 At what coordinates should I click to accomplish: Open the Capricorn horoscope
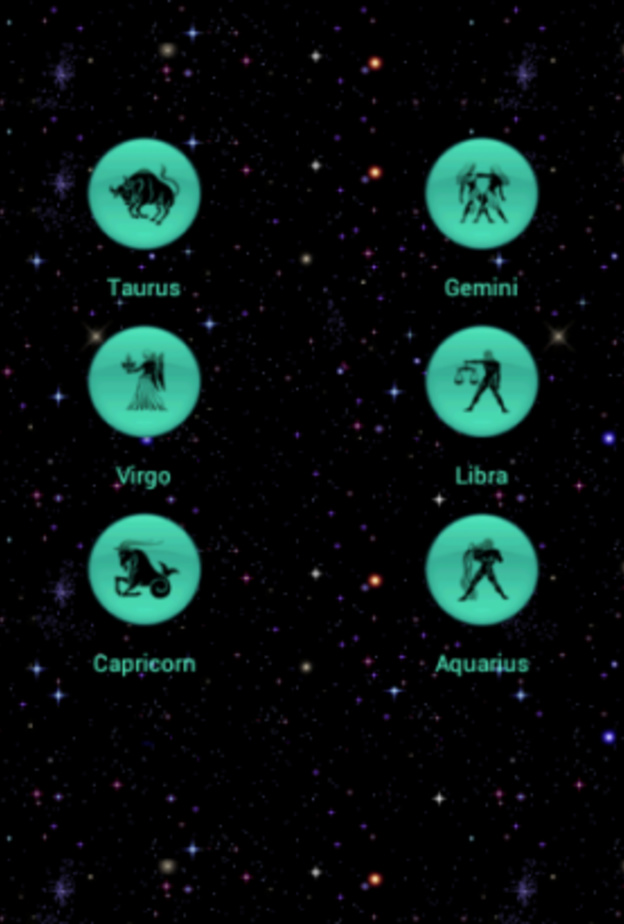coord(144,570)
